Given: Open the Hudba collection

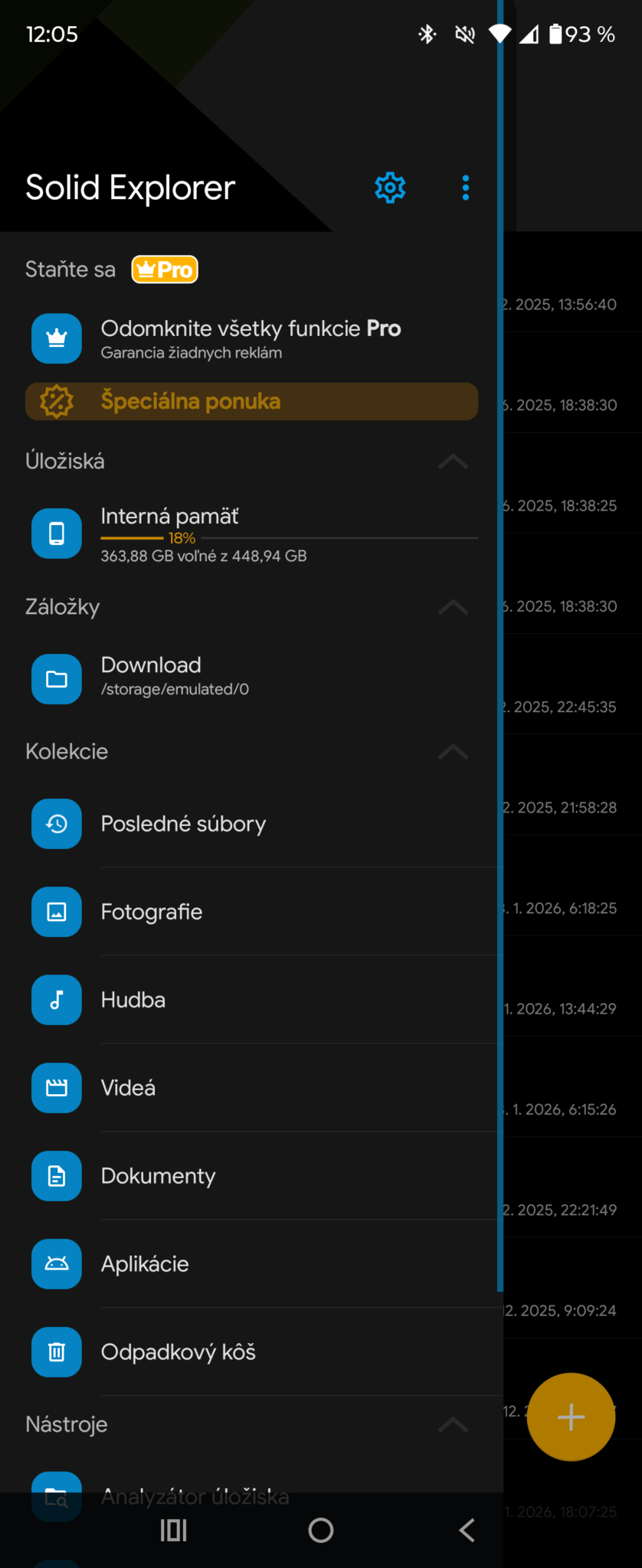Looking at the screenshot, I should 251,1000.
